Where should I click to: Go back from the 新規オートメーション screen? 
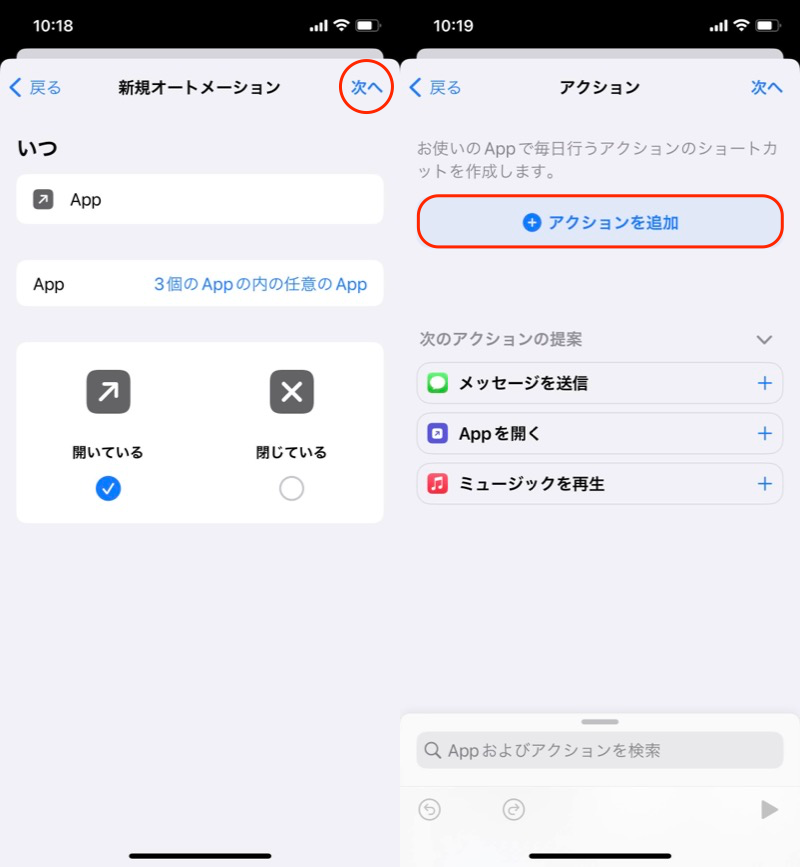click(36, 88)
